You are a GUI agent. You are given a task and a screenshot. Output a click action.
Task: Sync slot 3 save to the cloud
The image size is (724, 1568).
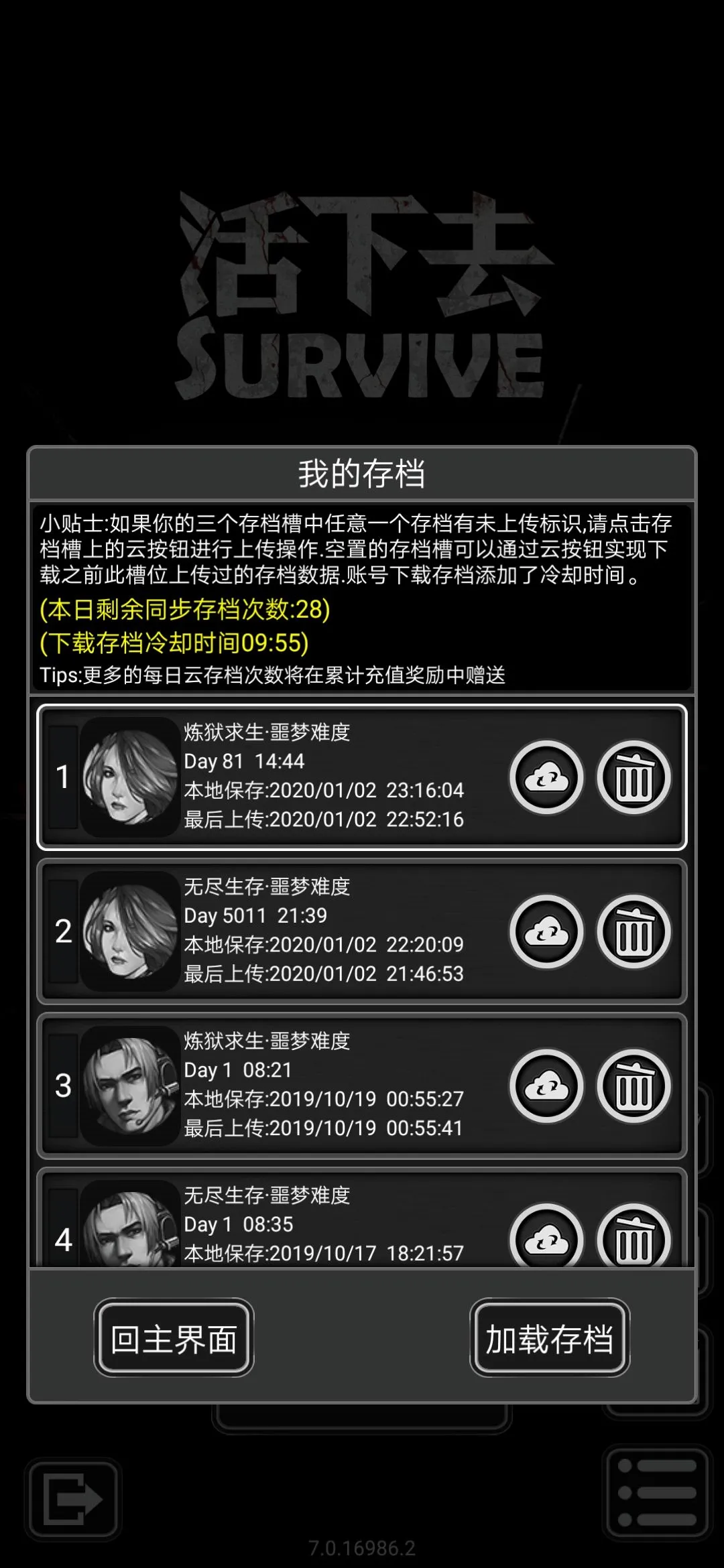tap(546, 1086)
